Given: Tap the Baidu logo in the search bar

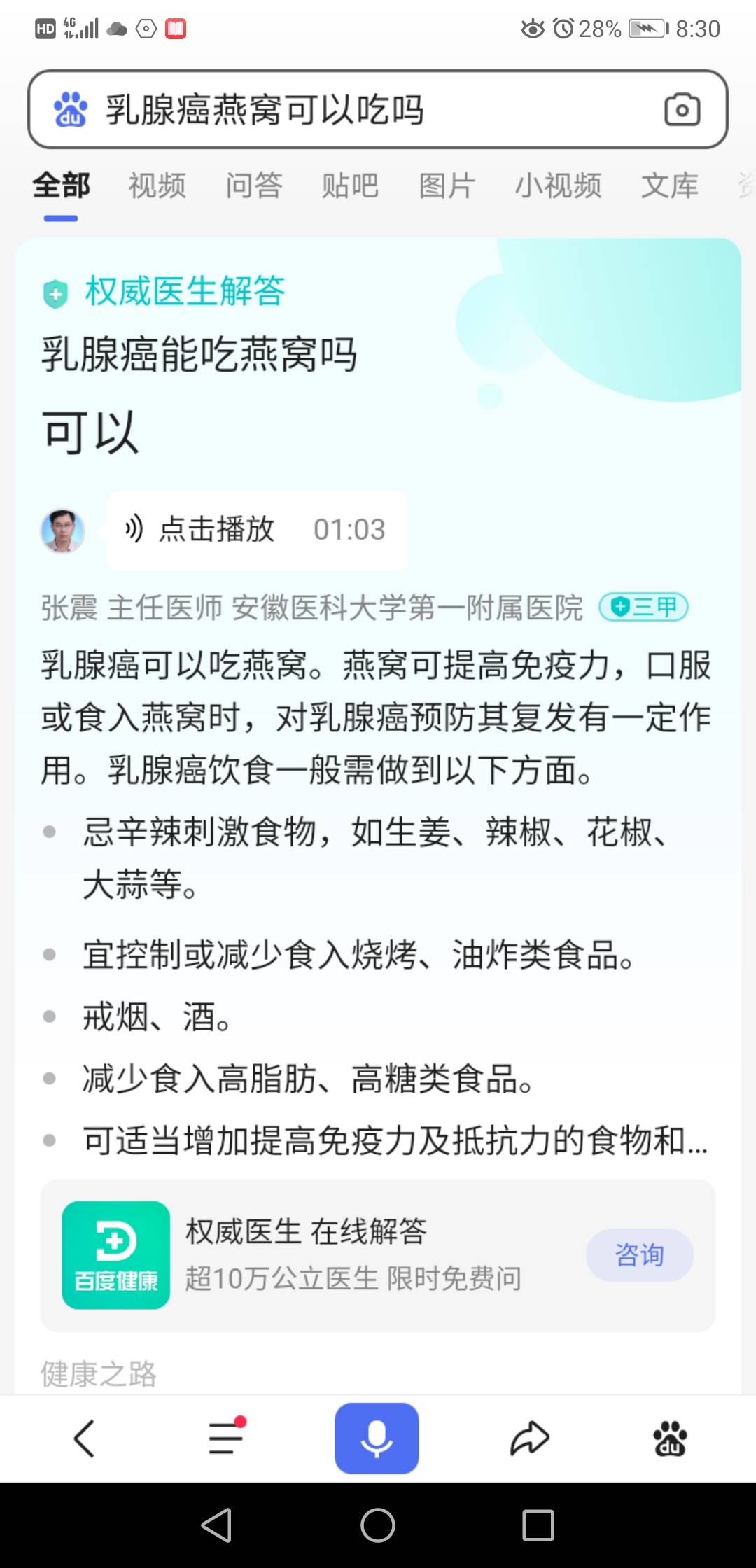Looking at the screenshot, I should pyautogui.click(x=69, y=108).
